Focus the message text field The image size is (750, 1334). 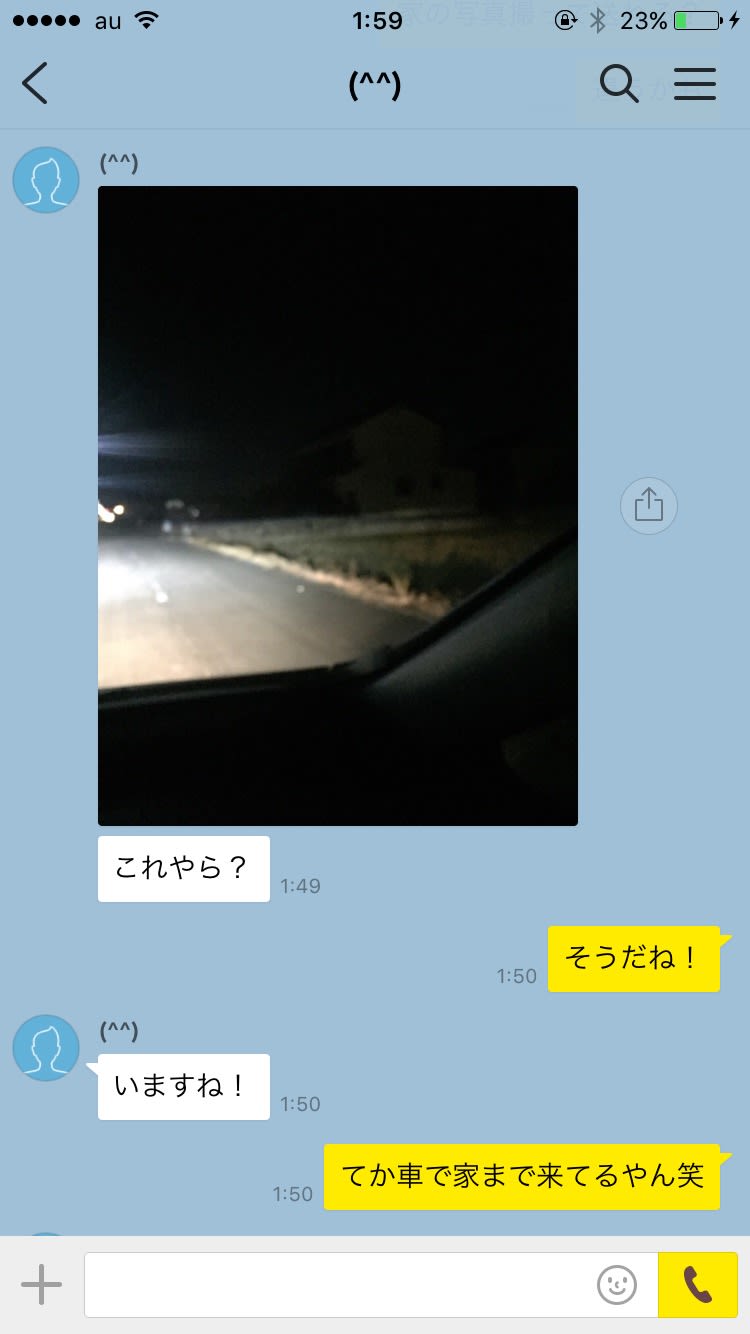(340, 1285)
